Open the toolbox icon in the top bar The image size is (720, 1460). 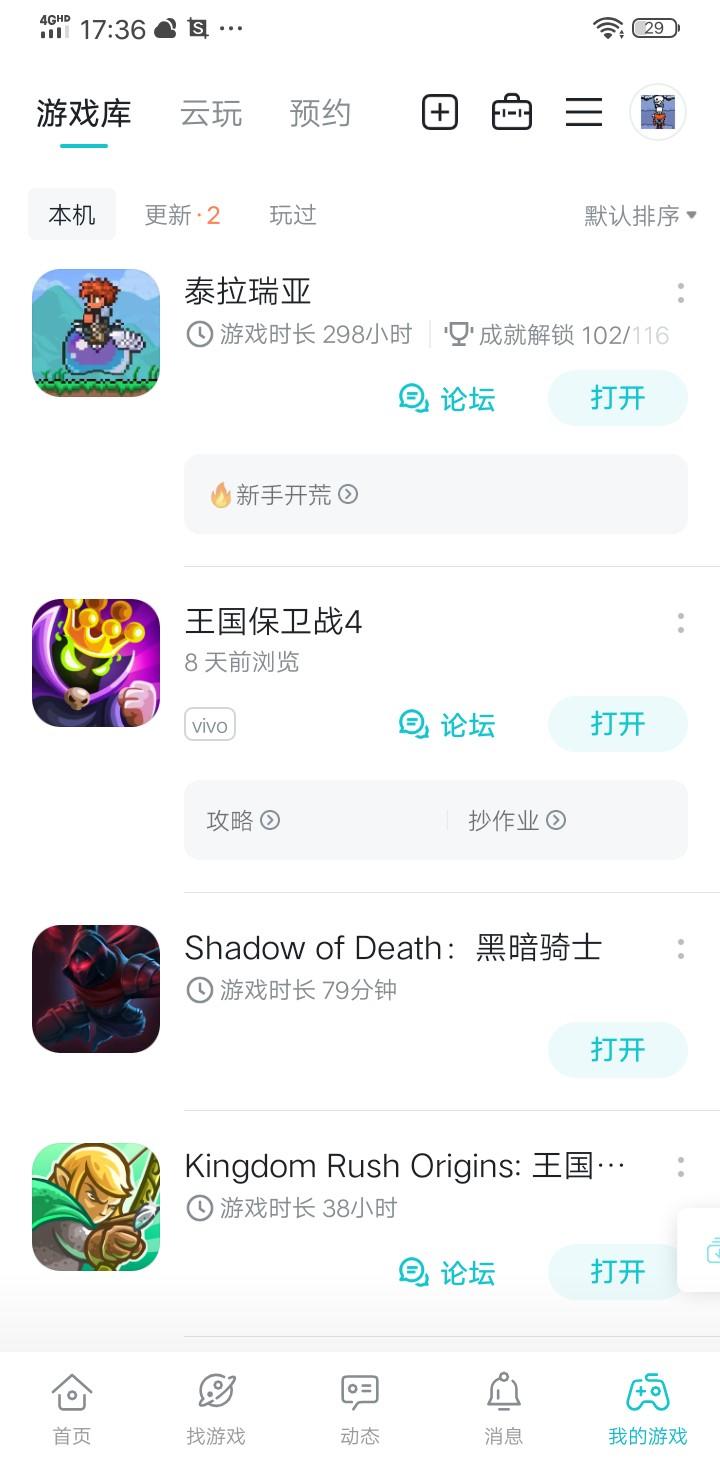[x=512, y=112]
